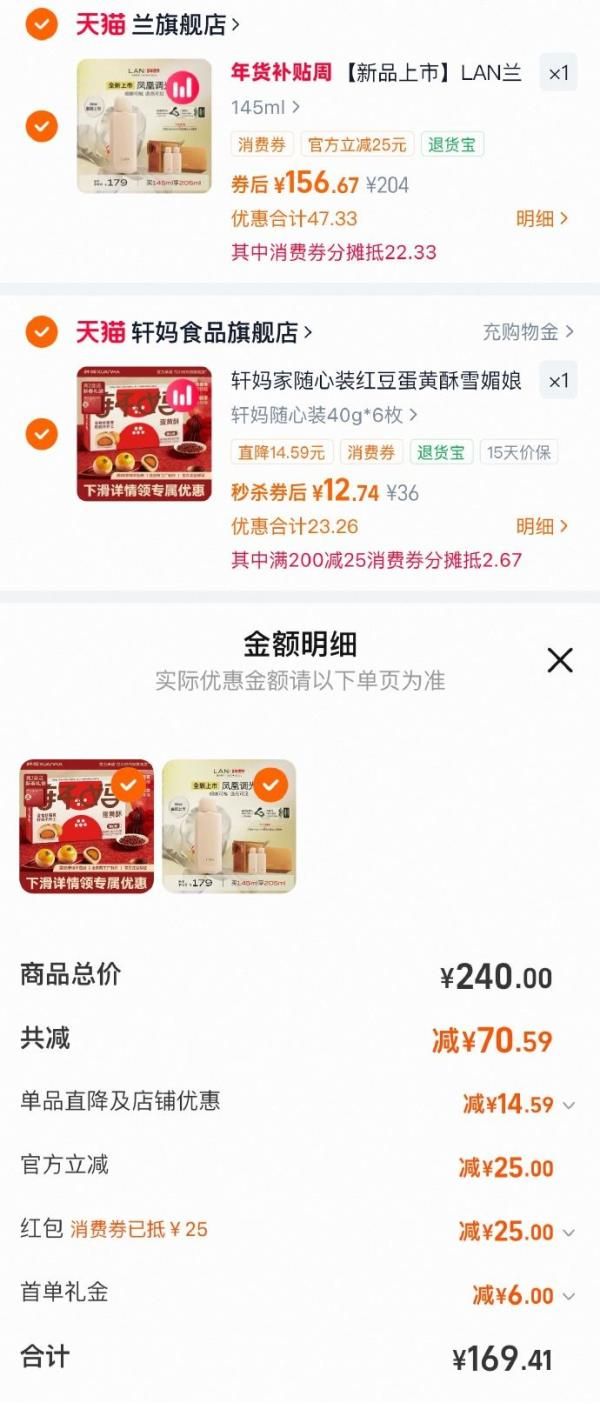View 明细 for 优惠合计23.26
600x1404 pixels.
pos(542,526)
